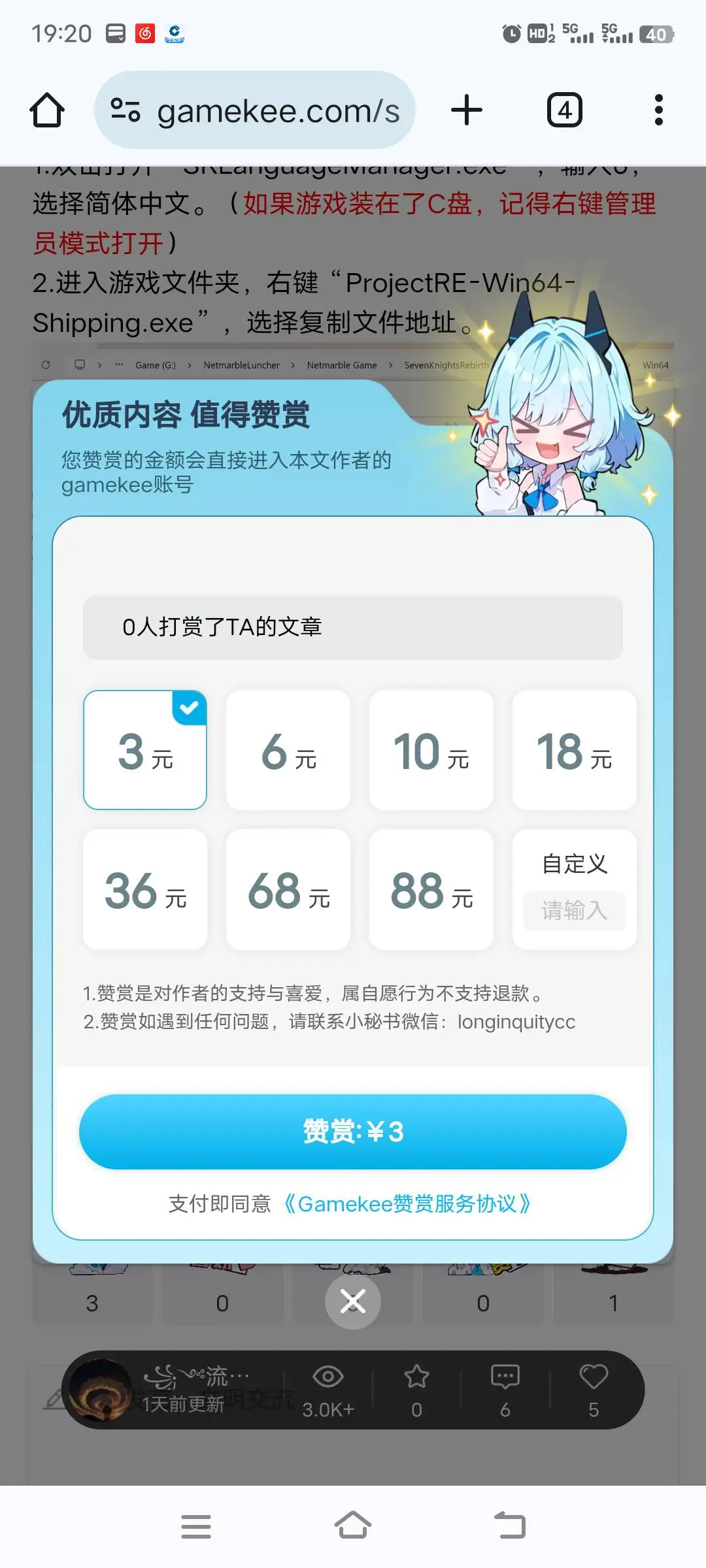Viewport: 706px width, 1568px height.
Task: Select the 18 元 reward amount
Action: pyautogui.click(x=574, y=750)
